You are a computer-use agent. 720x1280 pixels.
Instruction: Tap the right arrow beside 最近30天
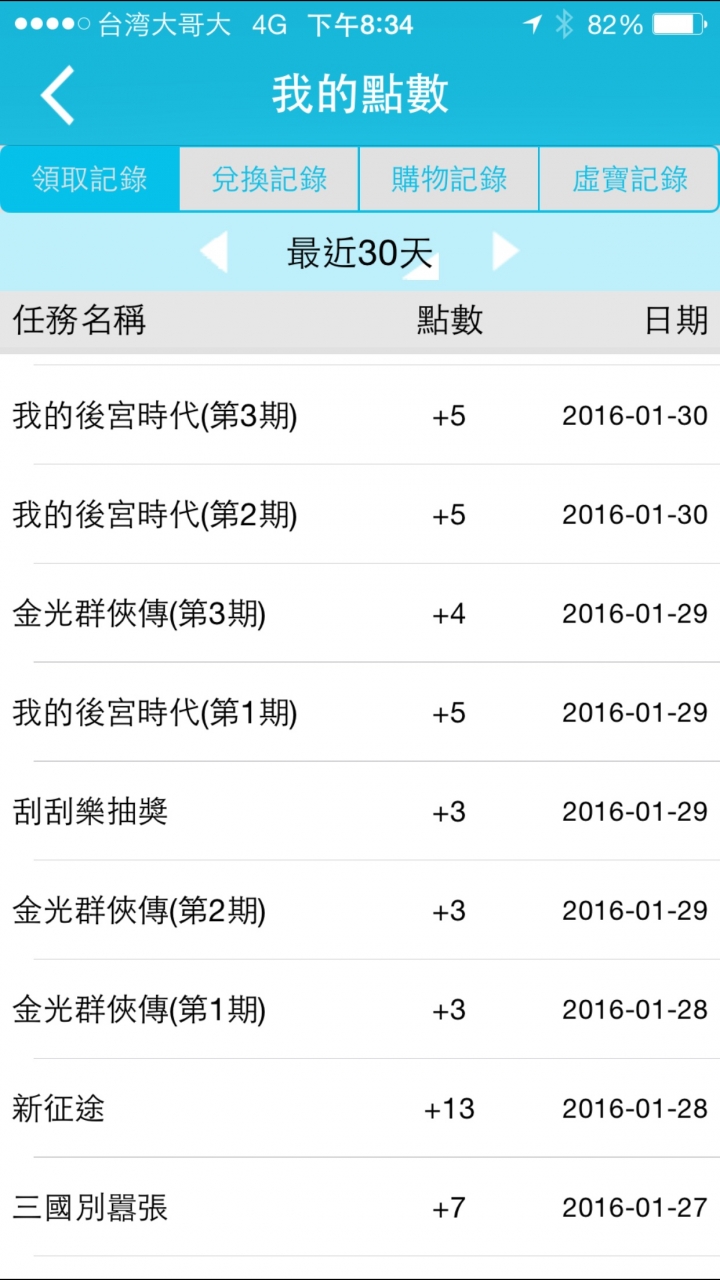pos(505,252)
